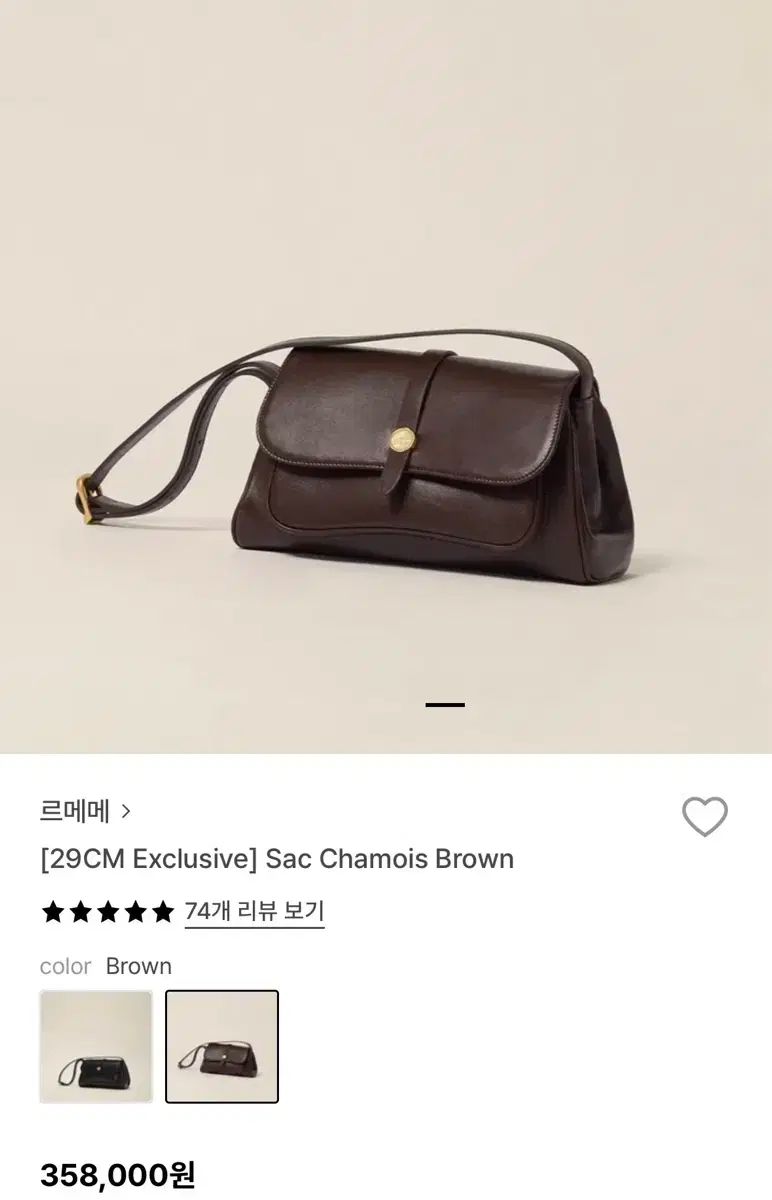772x1200 pixels.
Task: Select the black color swatch
Action: [96, 1046]
